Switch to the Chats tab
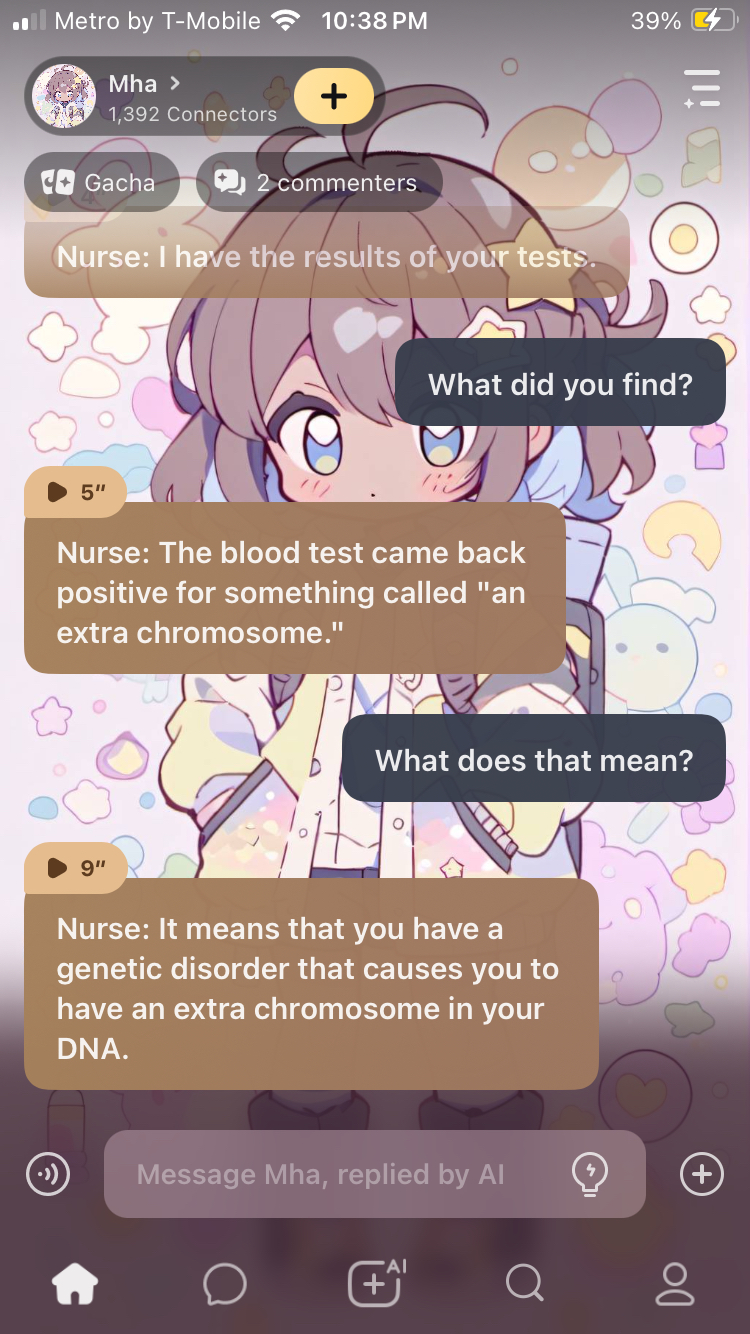This screenshot has width=750, height=1334. 225,1284
